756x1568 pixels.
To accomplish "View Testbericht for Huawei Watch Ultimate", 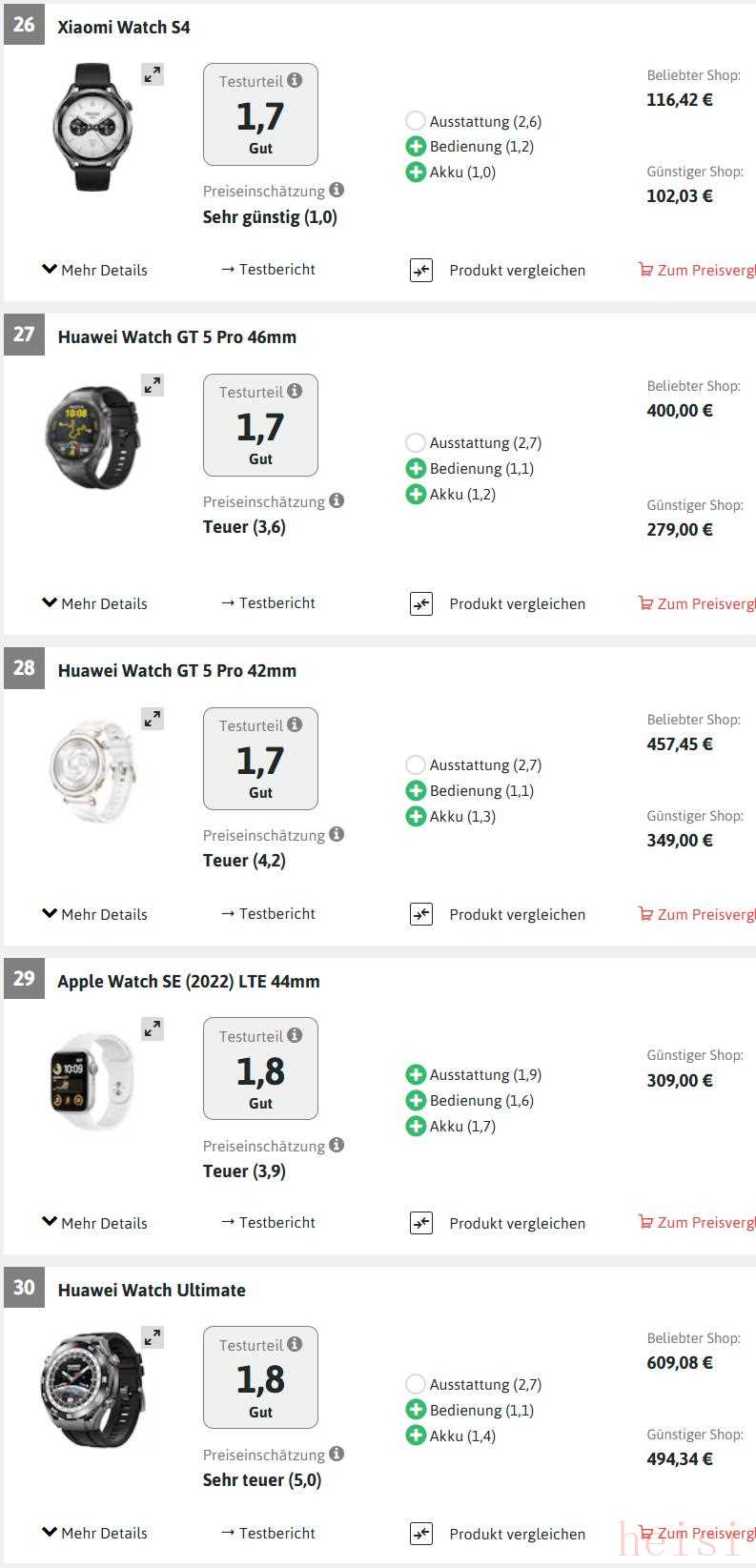I will [x=268, y=1533].
